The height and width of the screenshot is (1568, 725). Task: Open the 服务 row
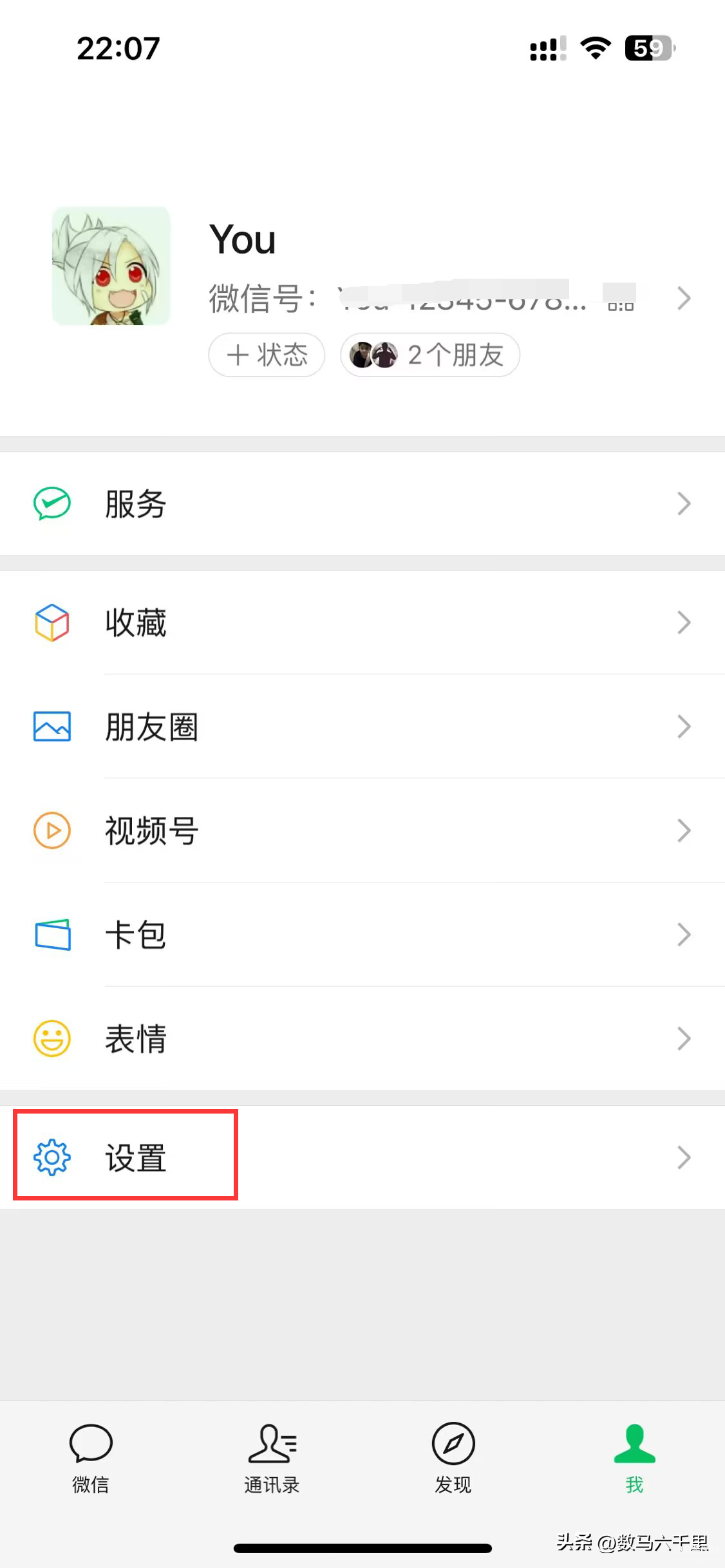coord(362,503)
